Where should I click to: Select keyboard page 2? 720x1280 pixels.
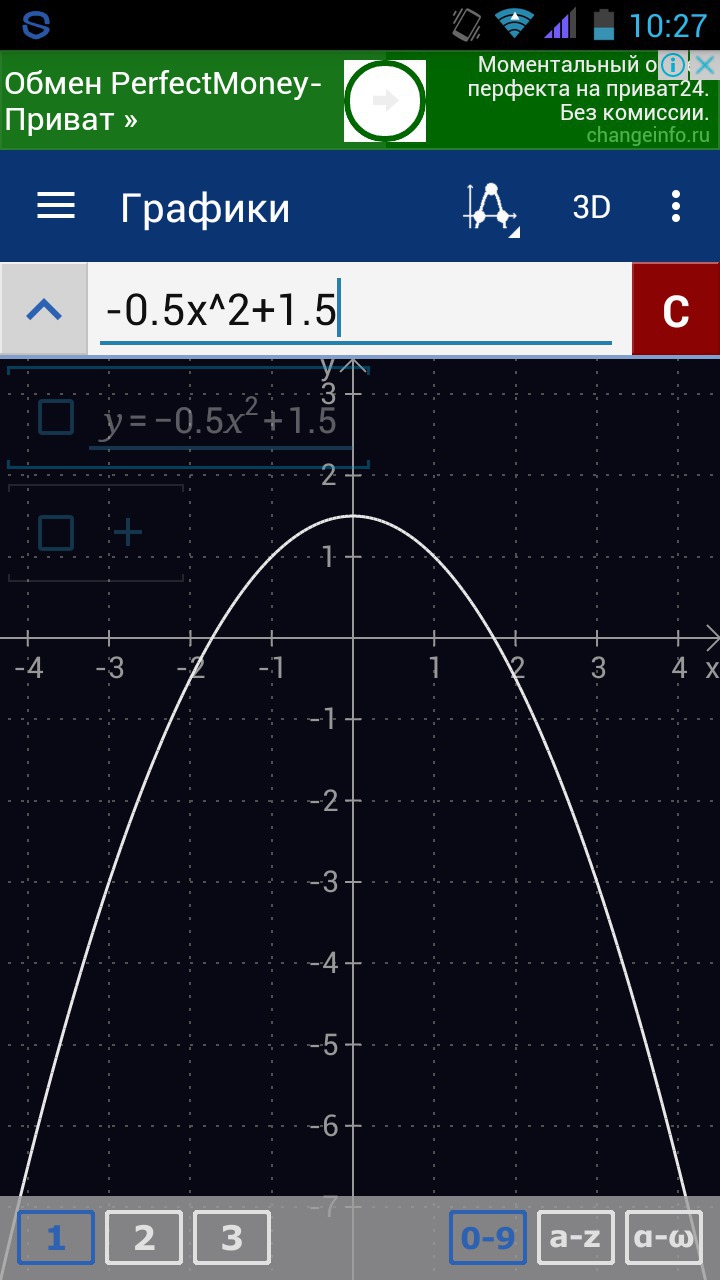(144, 1238)
